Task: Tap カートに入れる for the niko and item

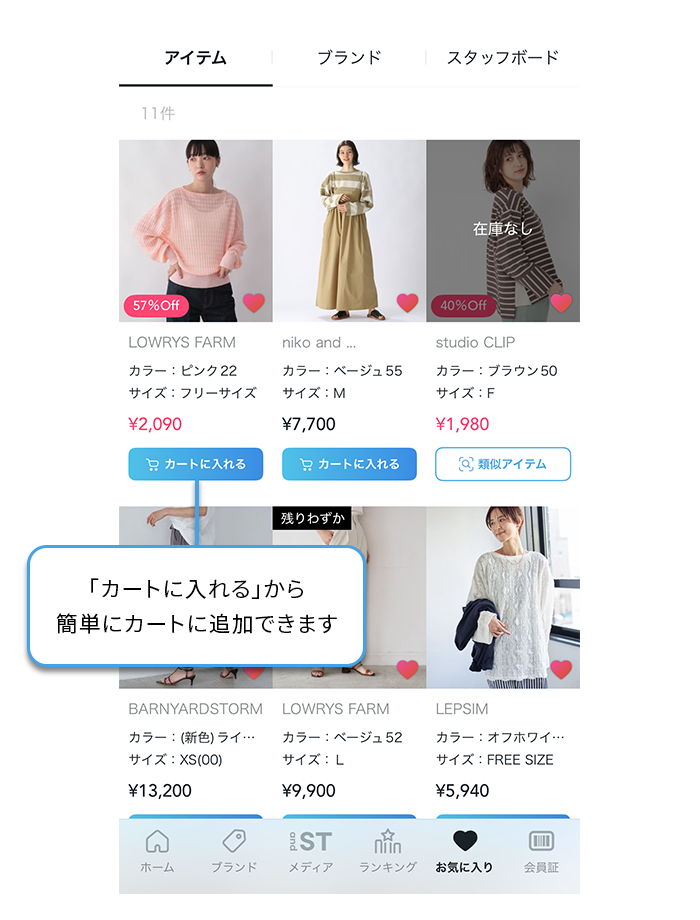Action: click(x=349, y=464)
